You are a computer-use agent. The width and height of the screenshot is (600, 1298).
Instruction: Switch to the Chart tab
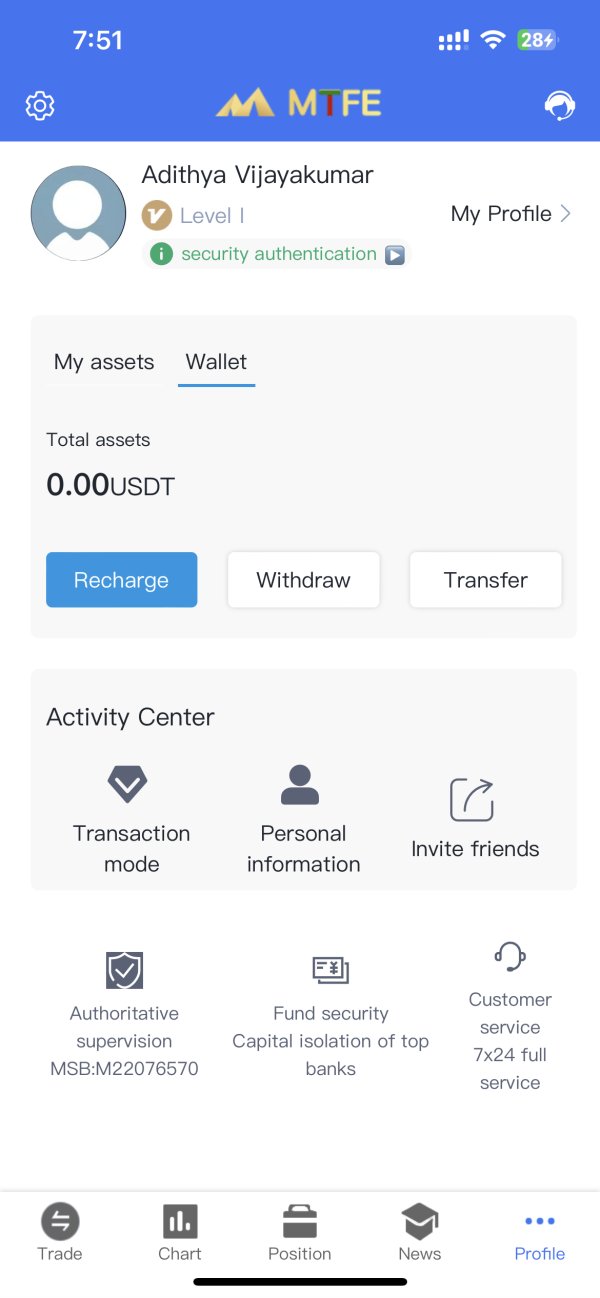(x=180, y=1233)
